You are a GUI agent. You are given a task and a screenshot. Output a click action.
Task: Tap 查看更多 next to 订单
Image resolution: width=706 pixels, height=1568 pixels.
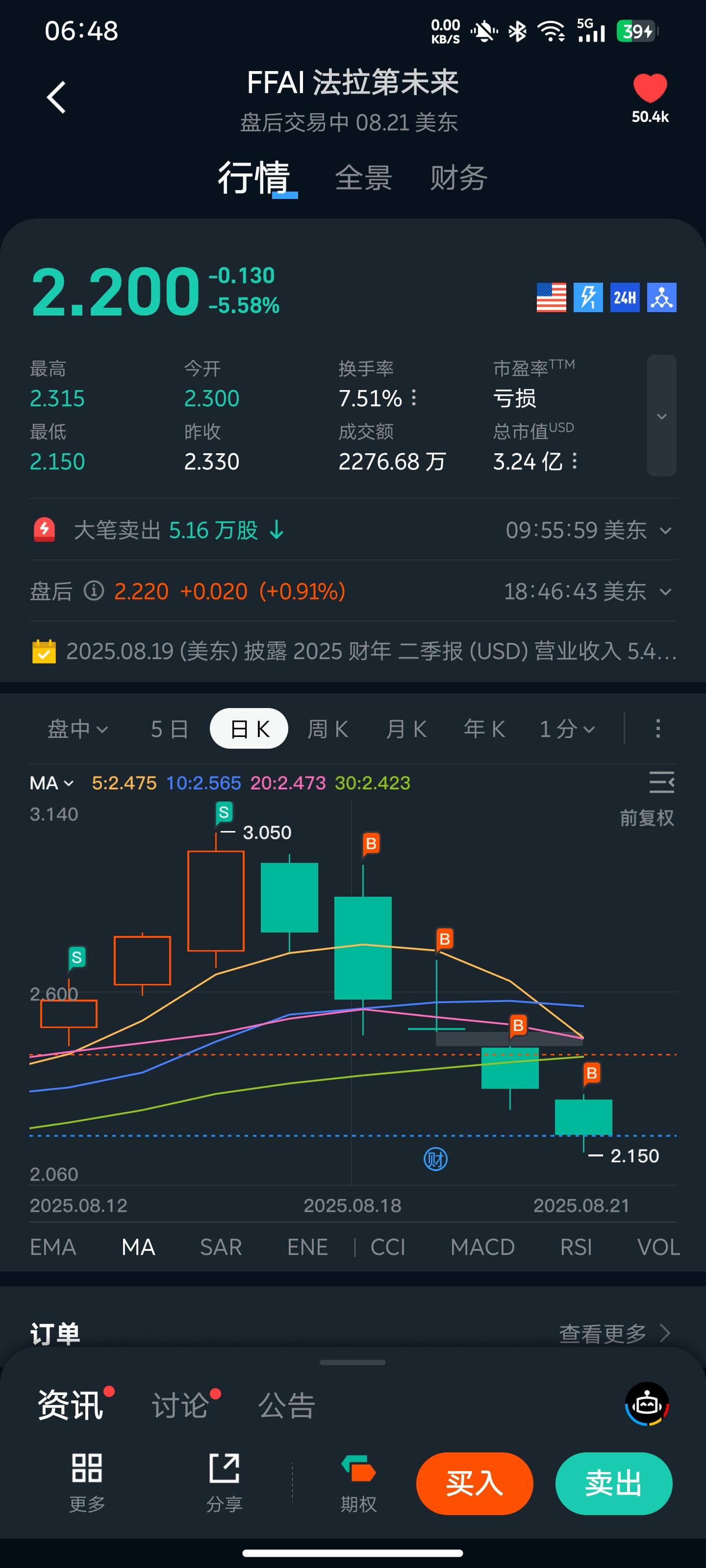[x=615, y=1334]
